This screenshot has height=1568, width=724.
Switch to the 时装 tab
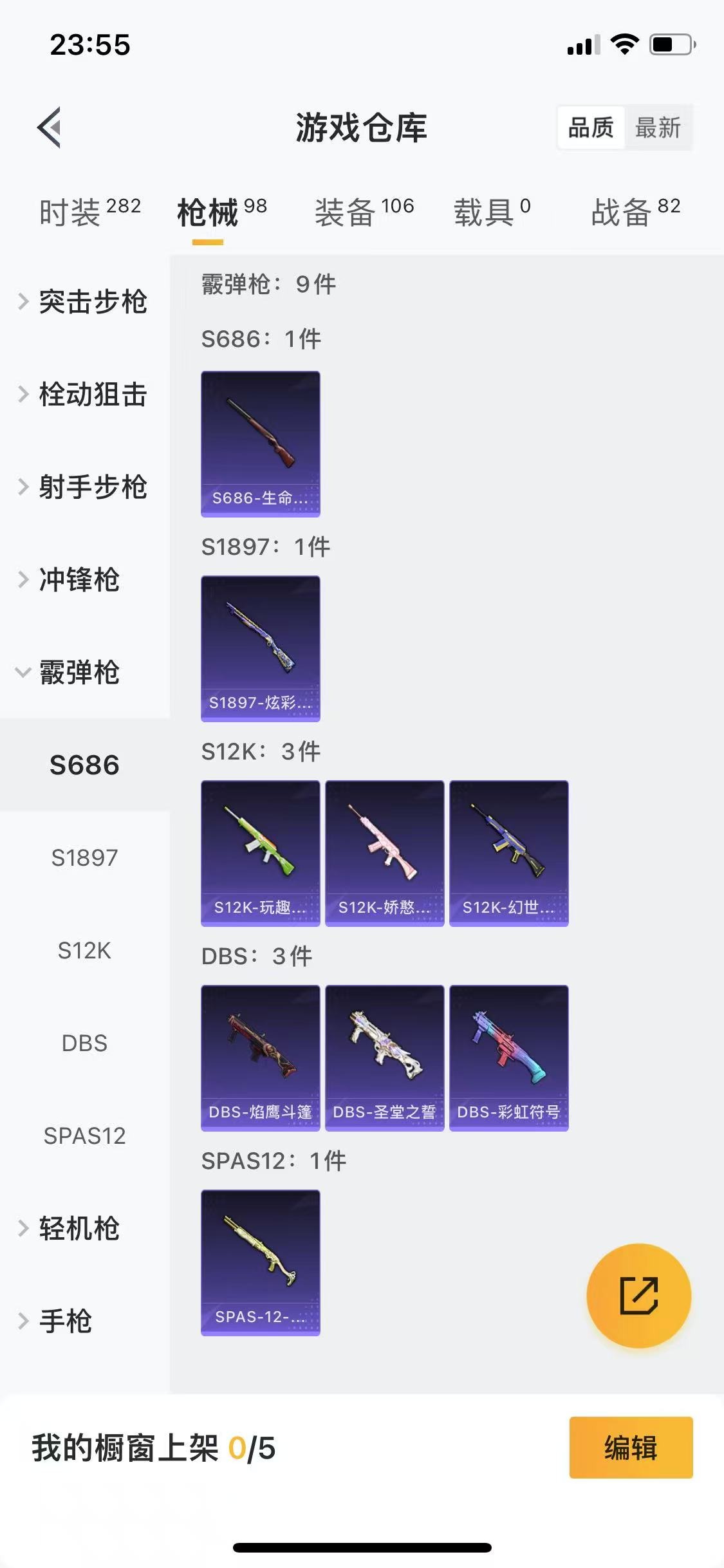(89, 212)
